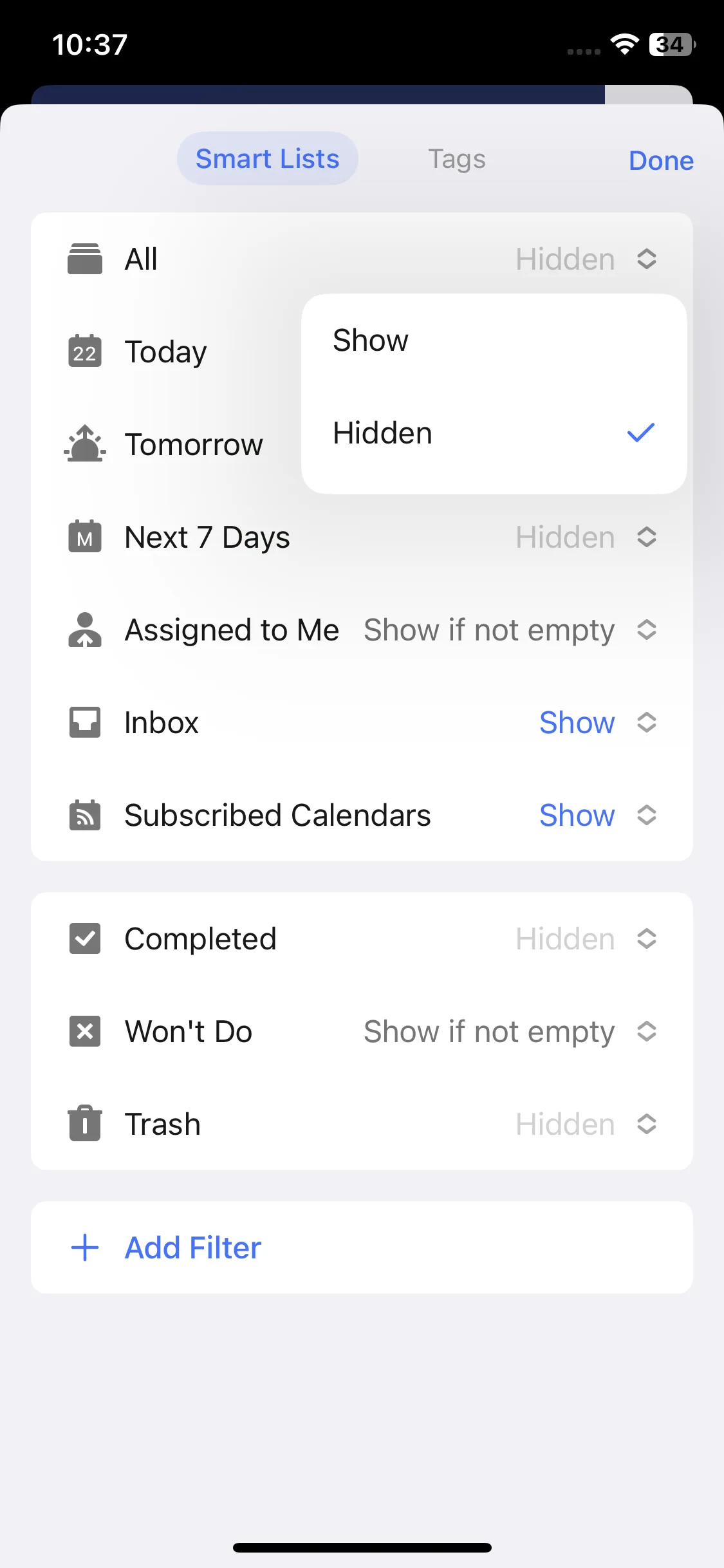Change Completed list visibility
724x1568 pixels.
click(x=586, y=939)
